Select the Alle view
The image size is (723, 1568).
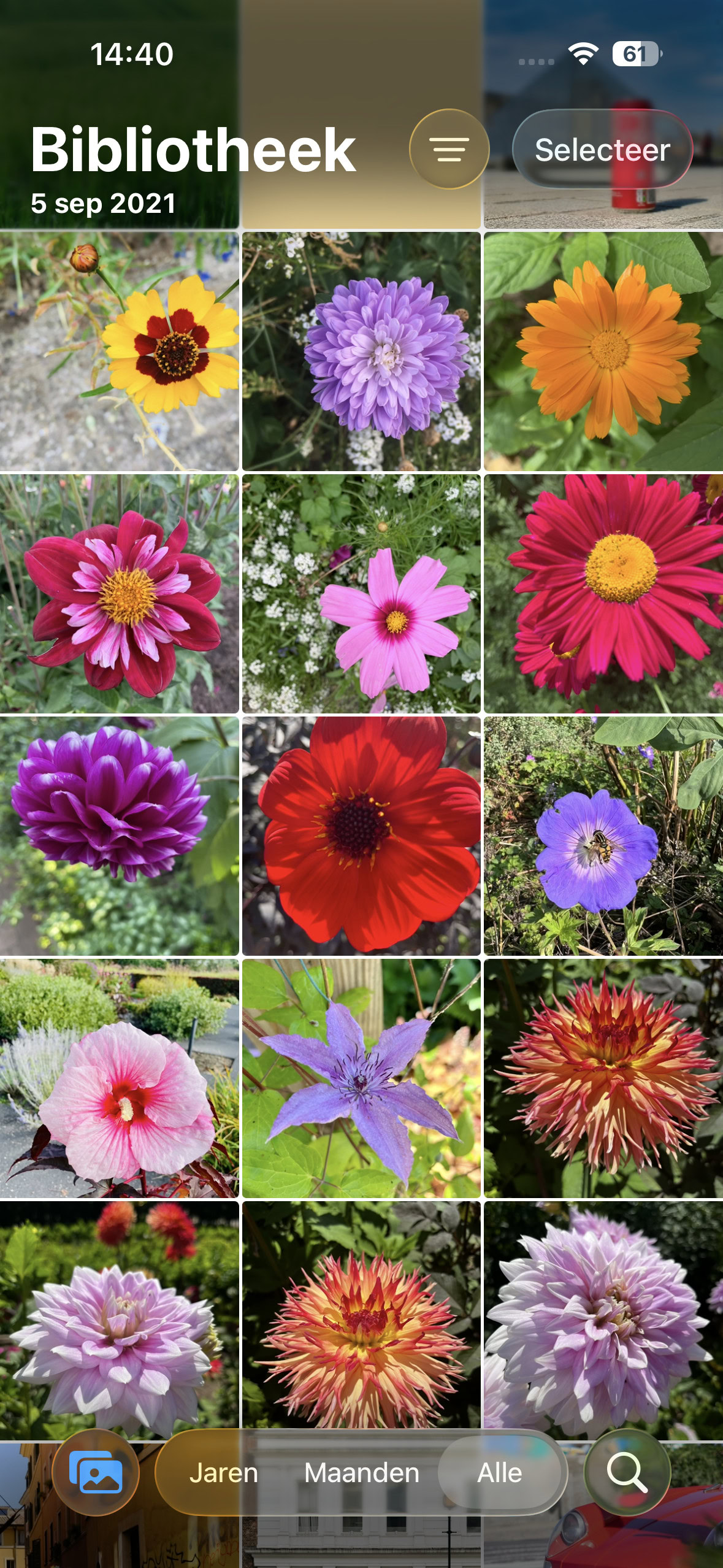[x=500, y=1472]
